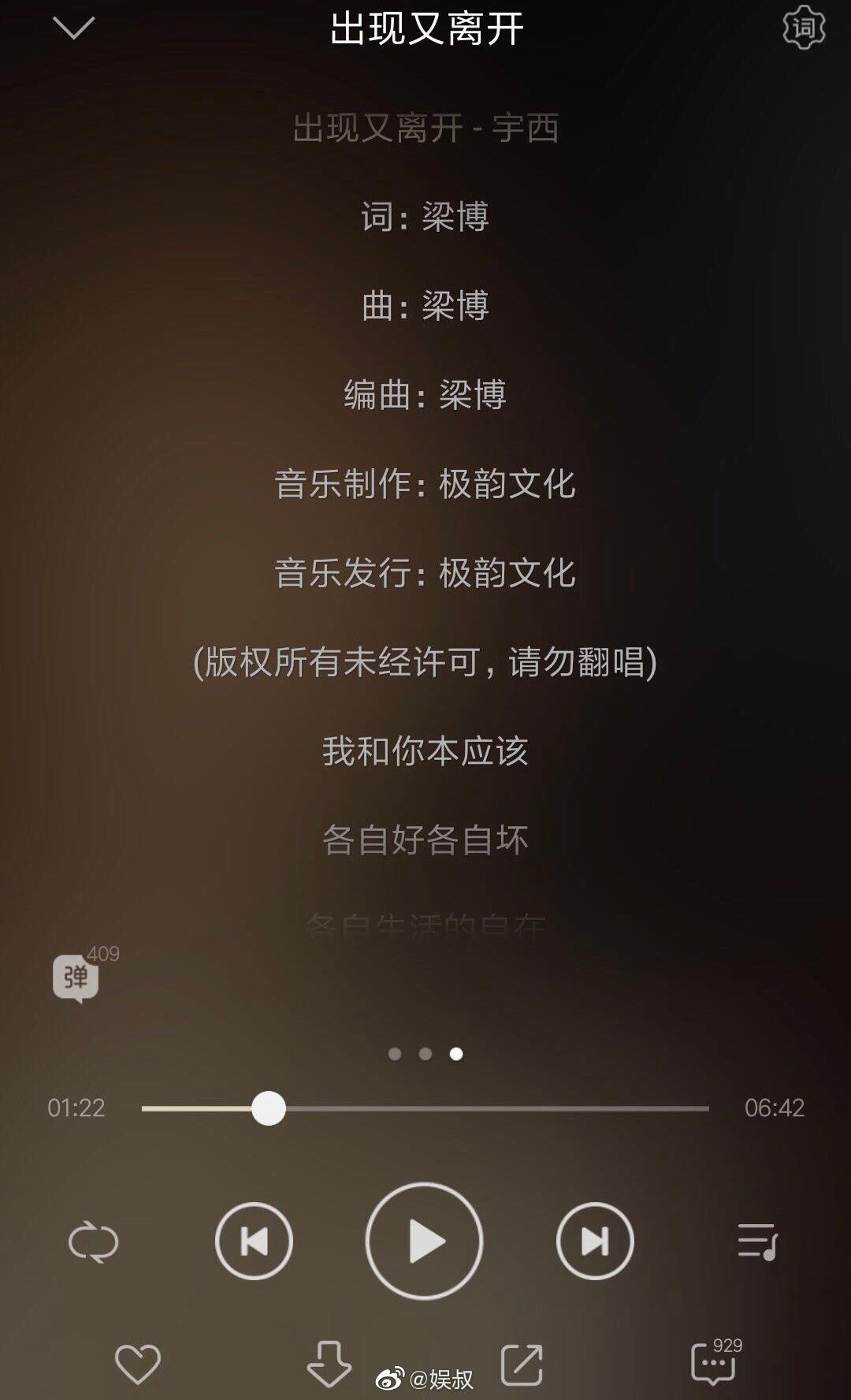Share this song
This screenshot has height=1400, width=851.
click(x=522, y=1364)
